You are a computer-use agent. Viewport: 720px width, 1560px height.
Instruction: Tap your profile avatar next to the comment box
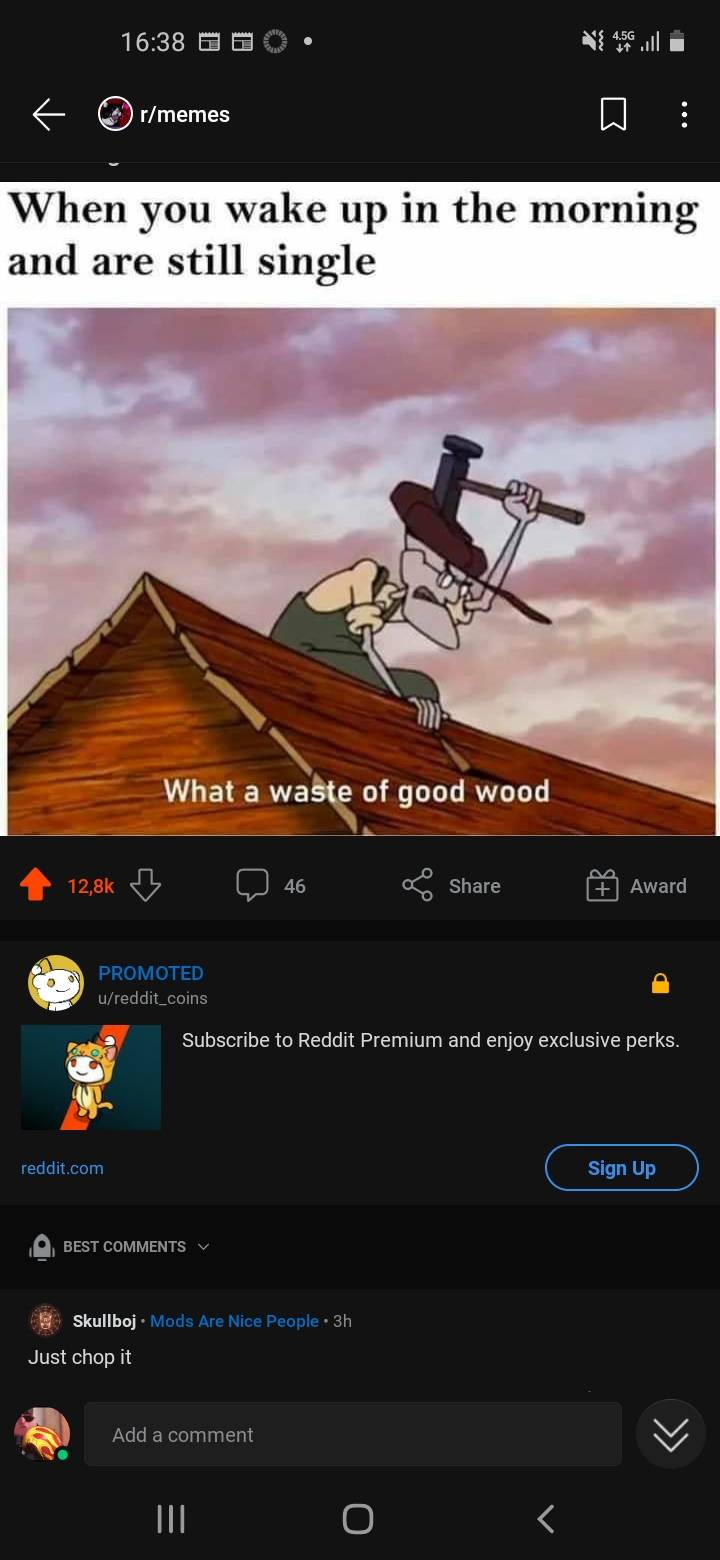(41, 1433)
